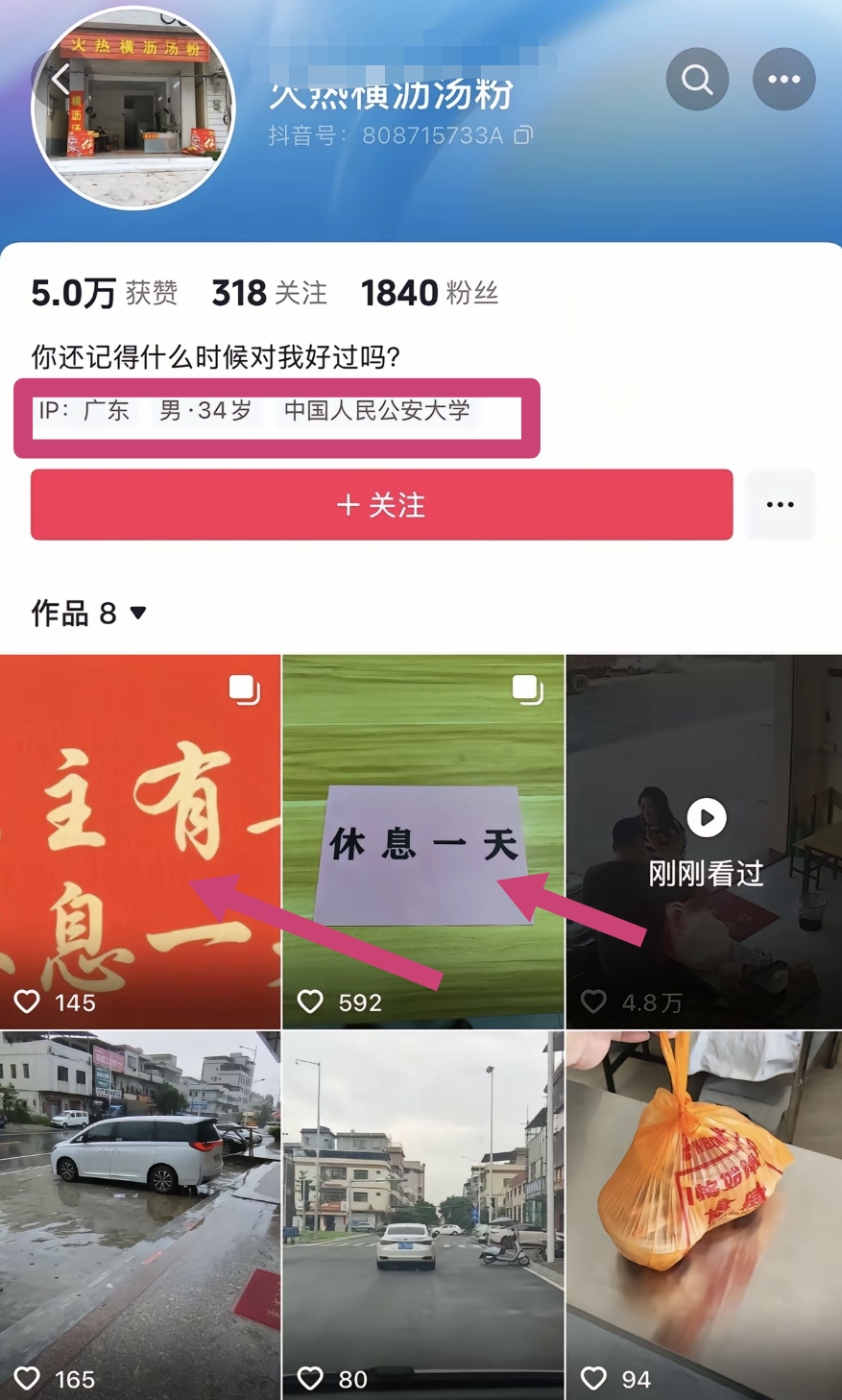
Task: Open the red calligraphy post with 145 likes
Action: pyautogui.click(x=140, y=841)
